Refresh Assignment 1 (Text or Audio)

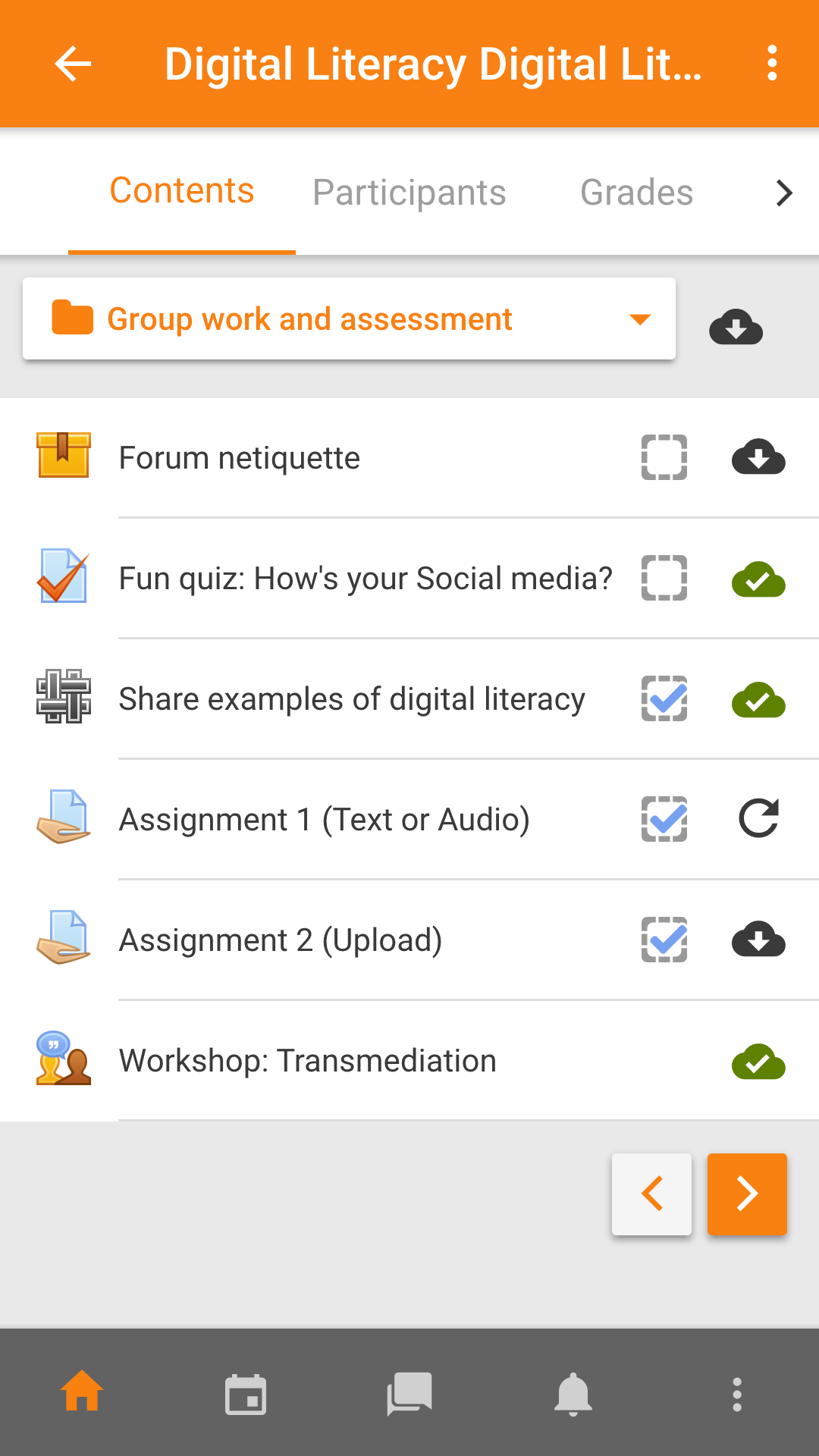coord(758,818)
